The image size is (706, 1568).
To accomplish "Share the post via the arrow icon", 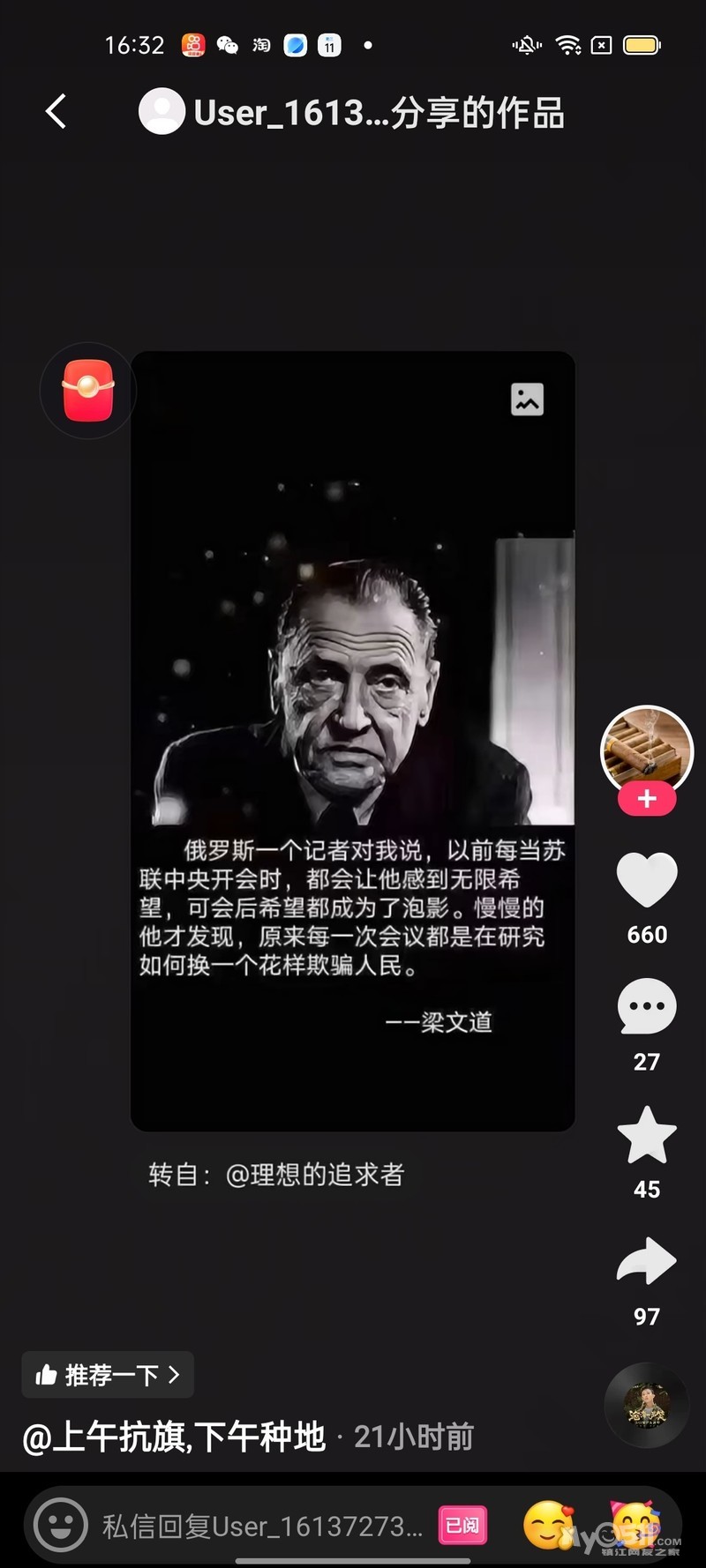I will (x=647, y=1262).
